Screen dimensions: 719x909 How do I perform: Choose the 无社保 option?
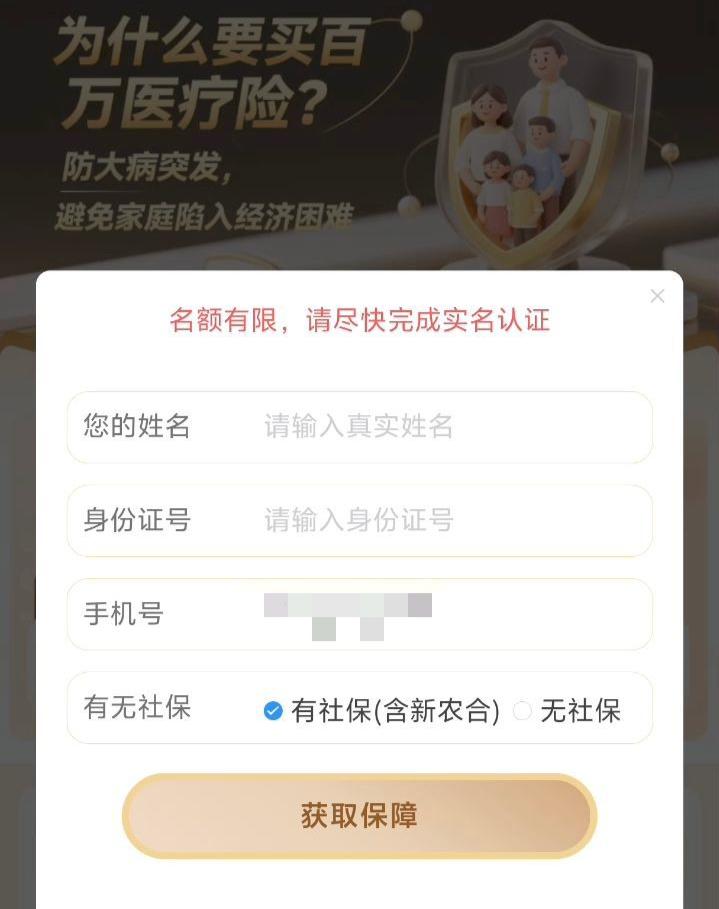coord(522,711)
